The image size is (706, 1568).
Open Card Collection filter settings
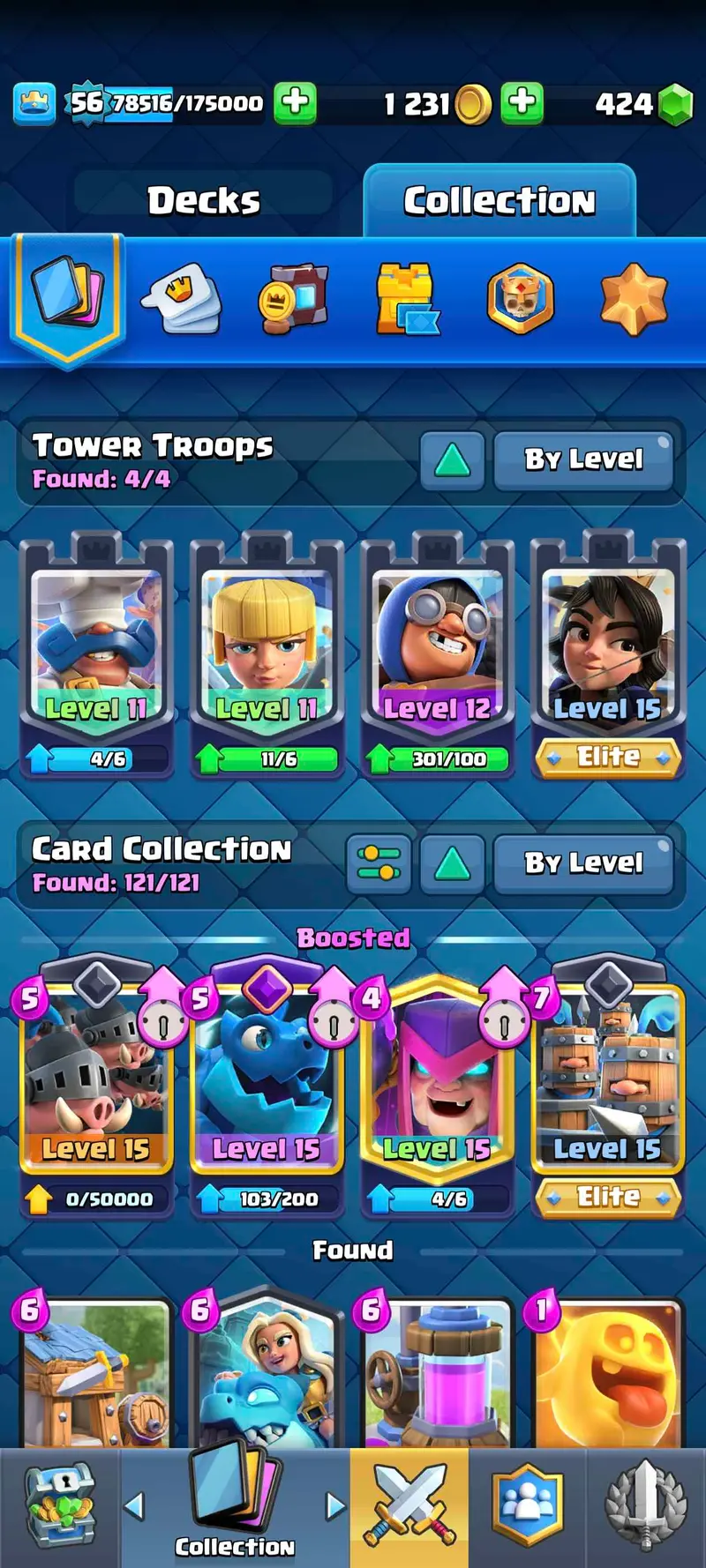[379, 863]
